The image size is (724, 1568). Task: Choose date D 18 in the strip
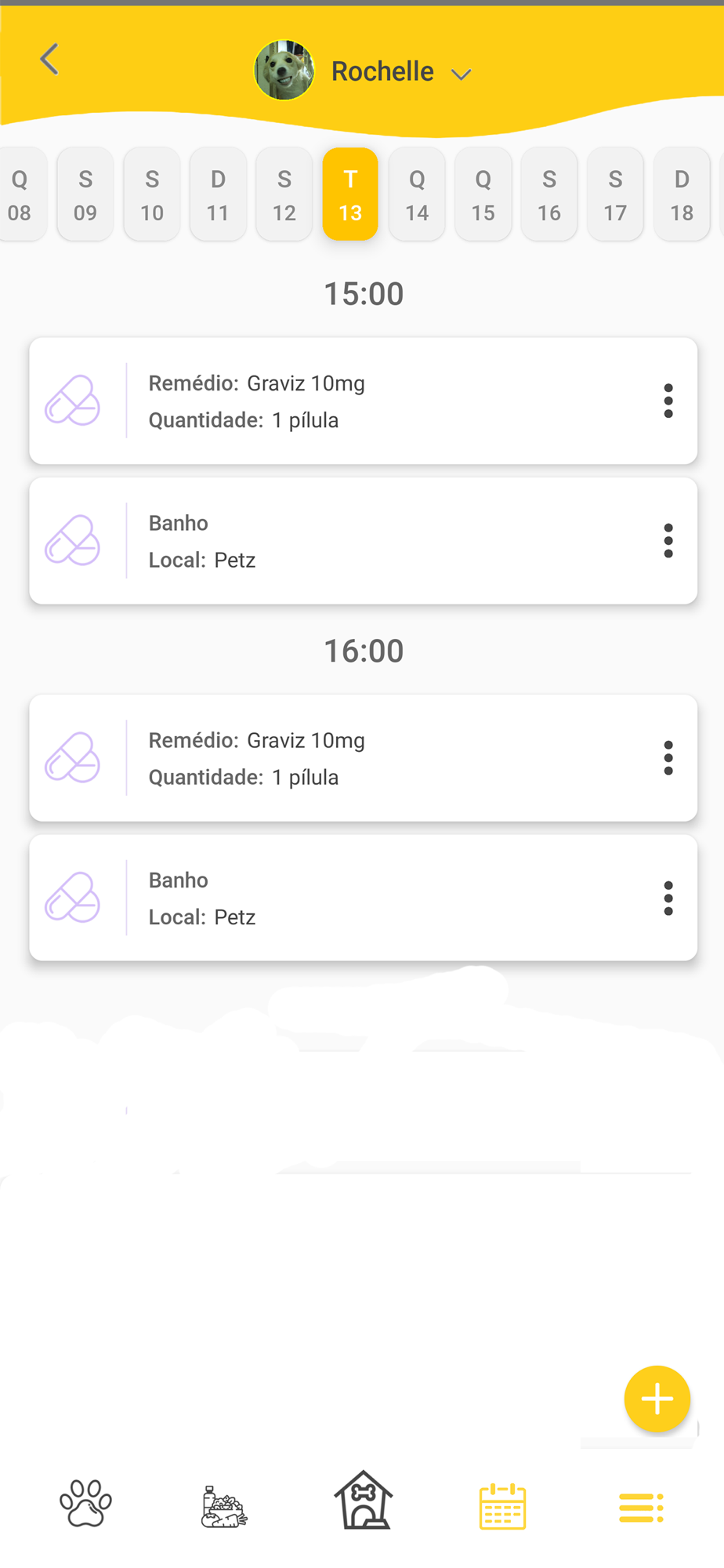tap(682, 194)
